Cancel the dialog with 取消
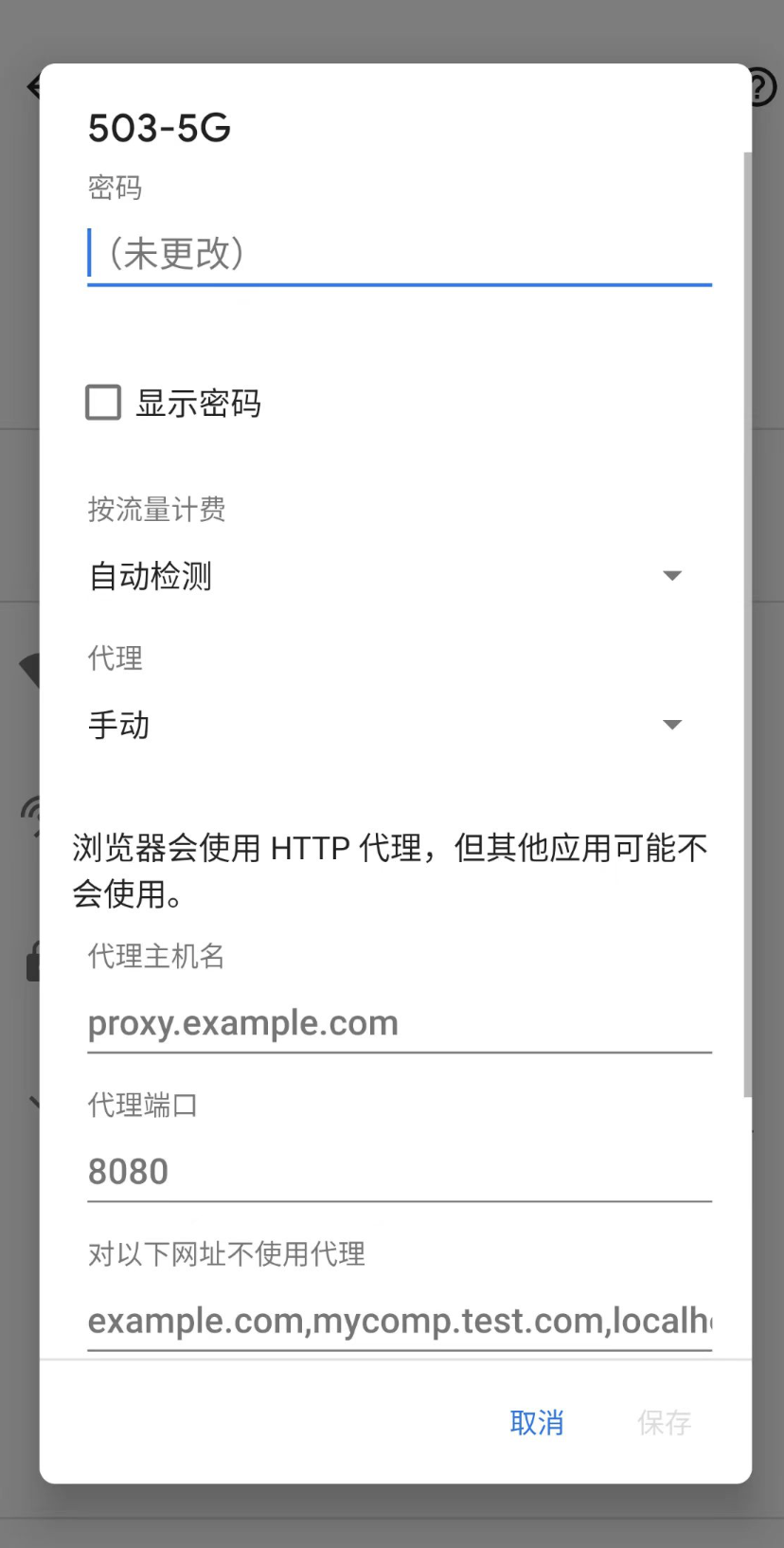The width and height of the screenshot is (784, 1548). click(x=537, y=1422)
